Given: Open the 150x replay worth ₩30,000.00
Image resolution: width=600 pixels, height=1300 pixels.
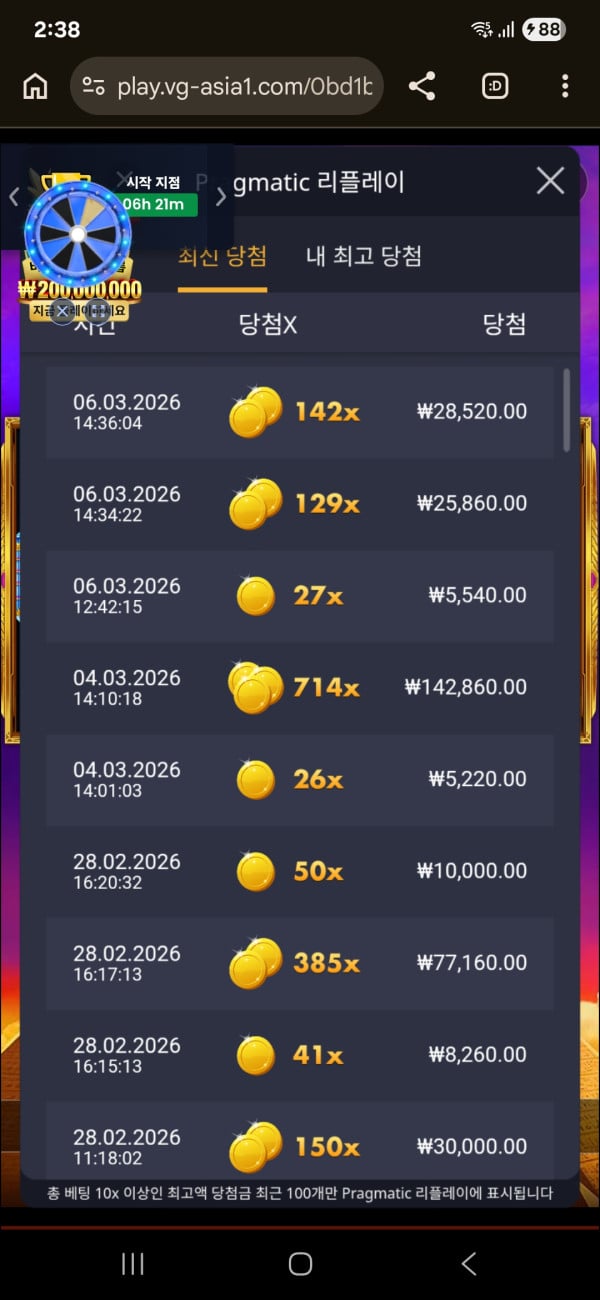Looking at the screenshot, I should tap(300, 1145).
